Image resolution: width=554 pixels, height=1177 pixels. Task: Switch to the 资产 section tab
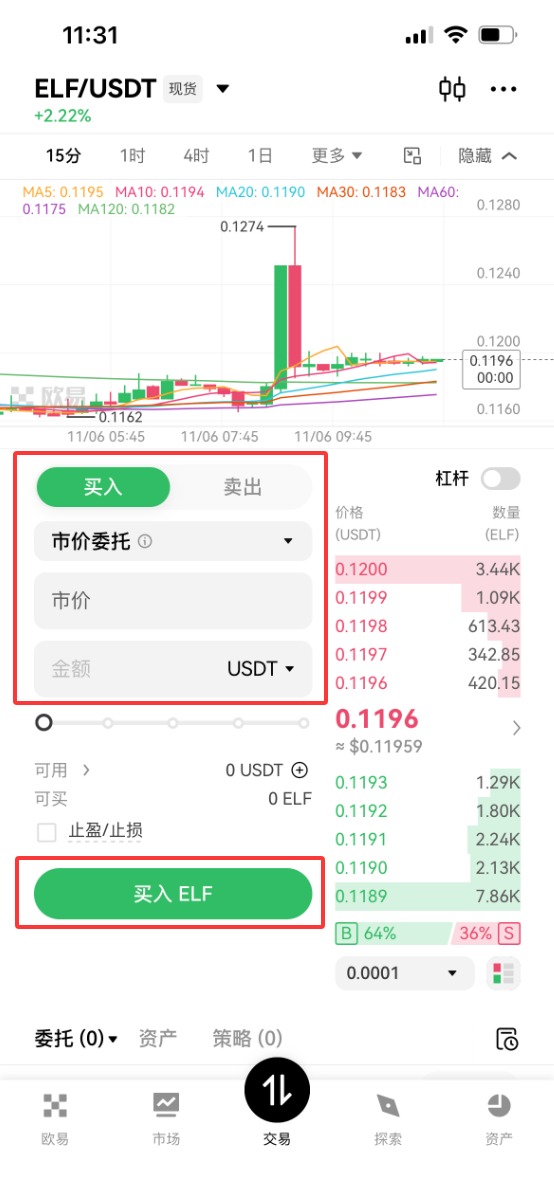coord(158,1039)
